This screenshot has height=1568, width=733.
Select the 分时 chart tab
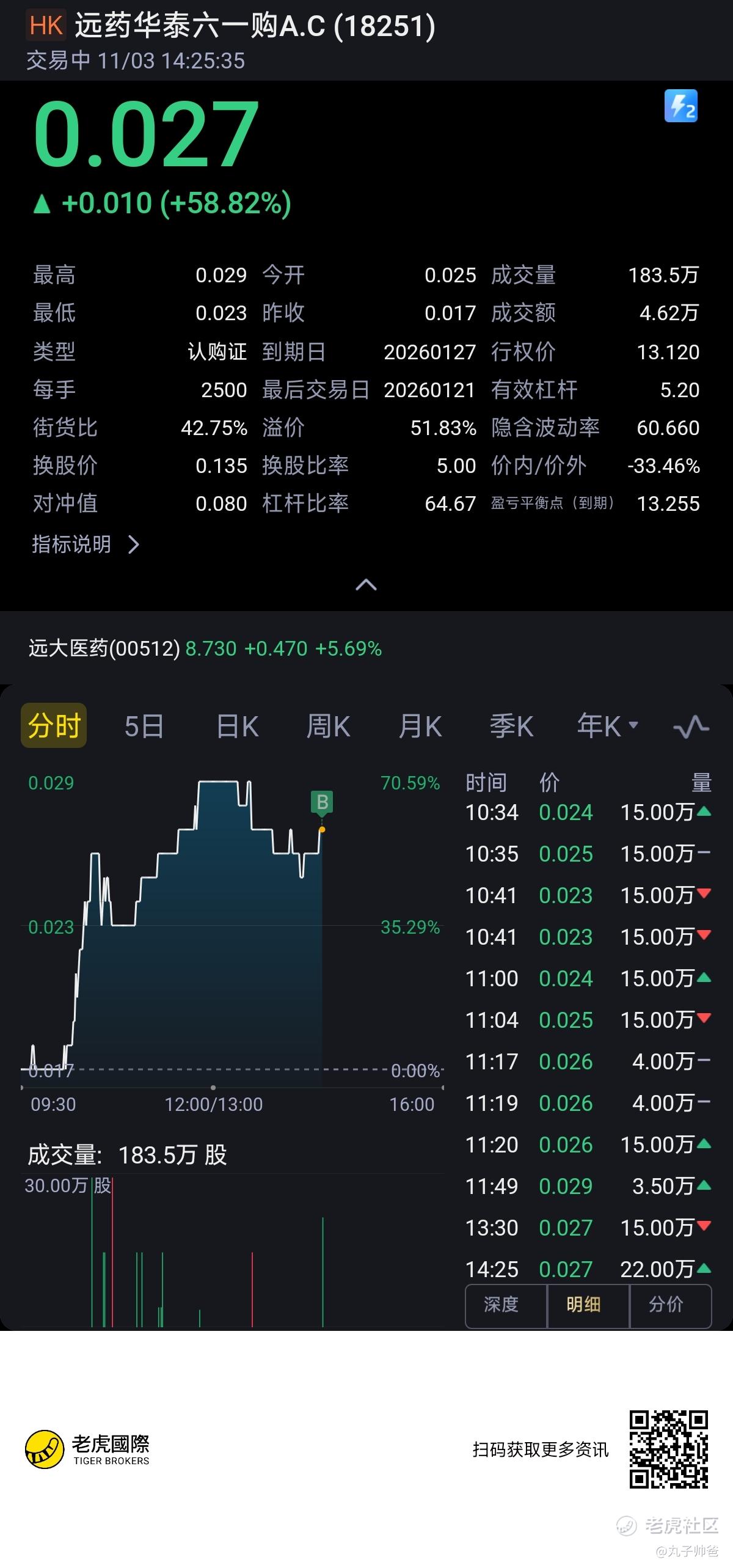[54, 726]
